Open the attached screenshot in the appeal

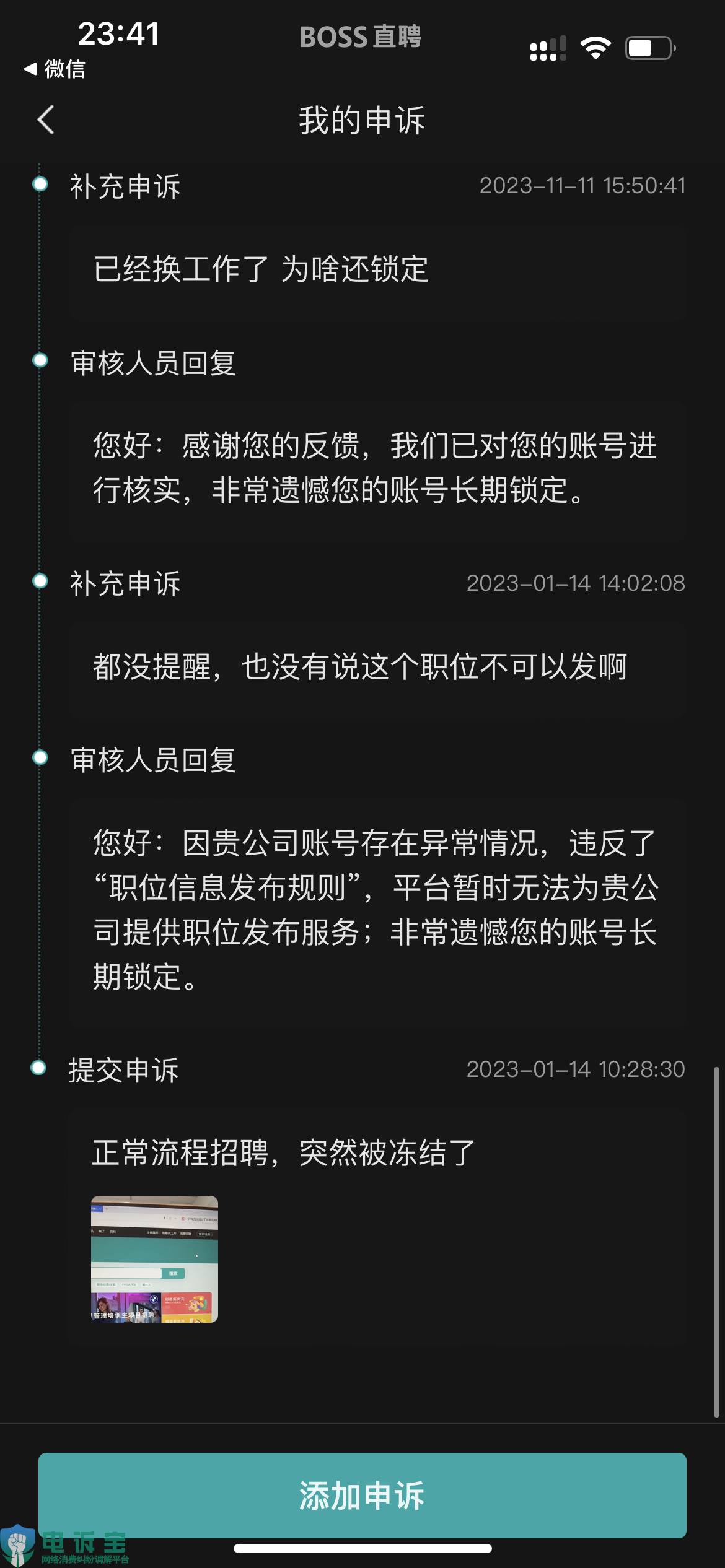pyautogui.click(x=154, y=1260)
